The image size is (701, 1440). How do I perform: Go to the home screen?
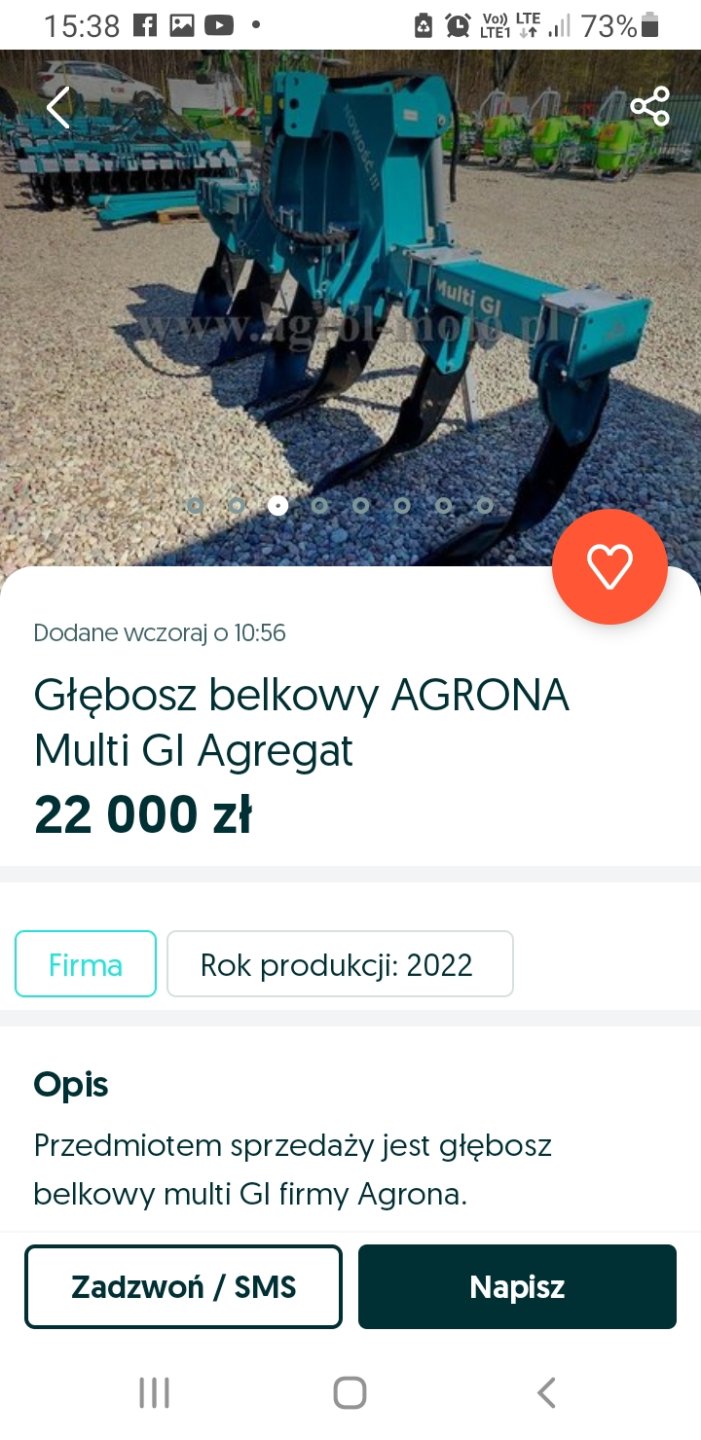pos(350,1392)
